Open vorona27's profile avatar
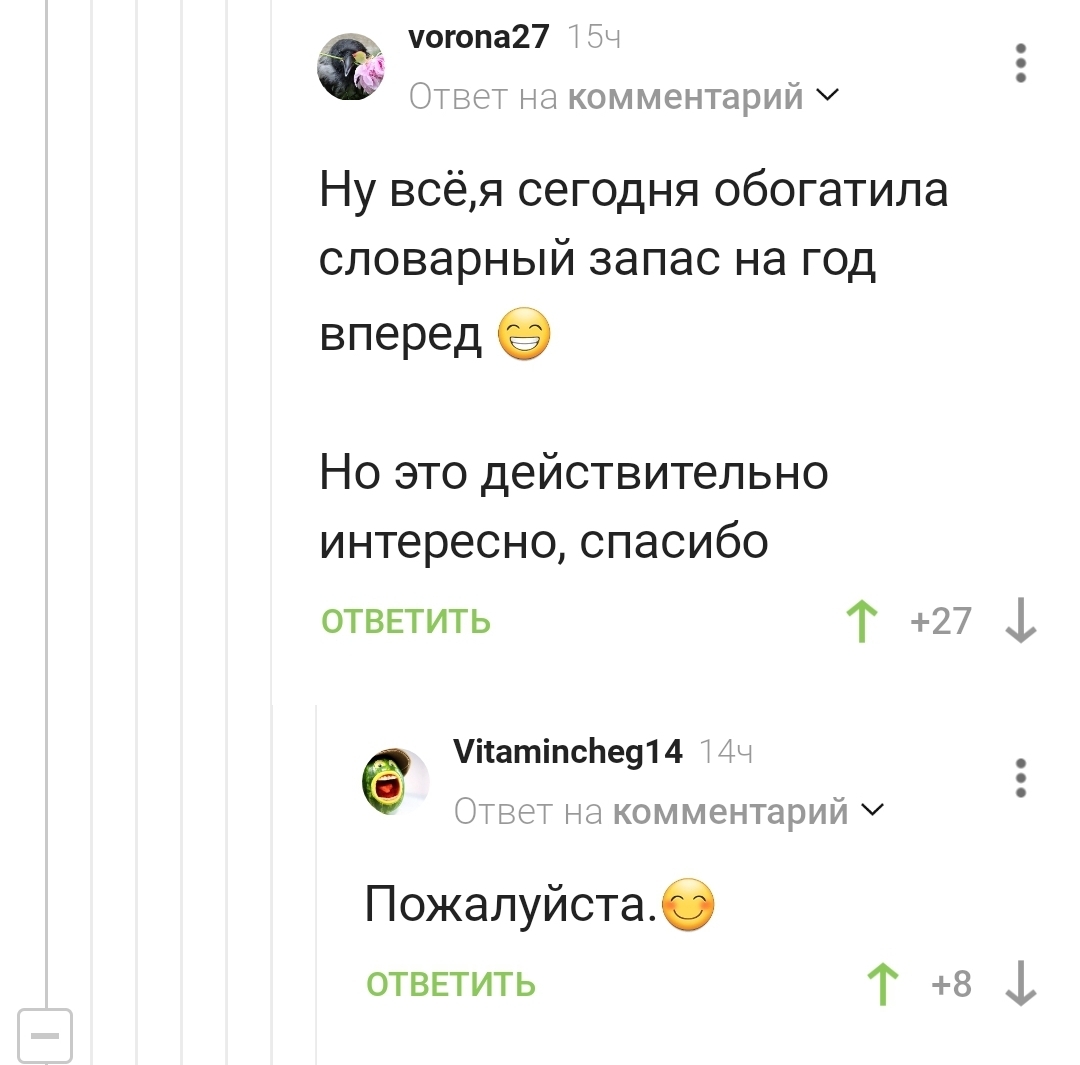Viewport: 1080px width, 1065px height. tap(351, 67)
